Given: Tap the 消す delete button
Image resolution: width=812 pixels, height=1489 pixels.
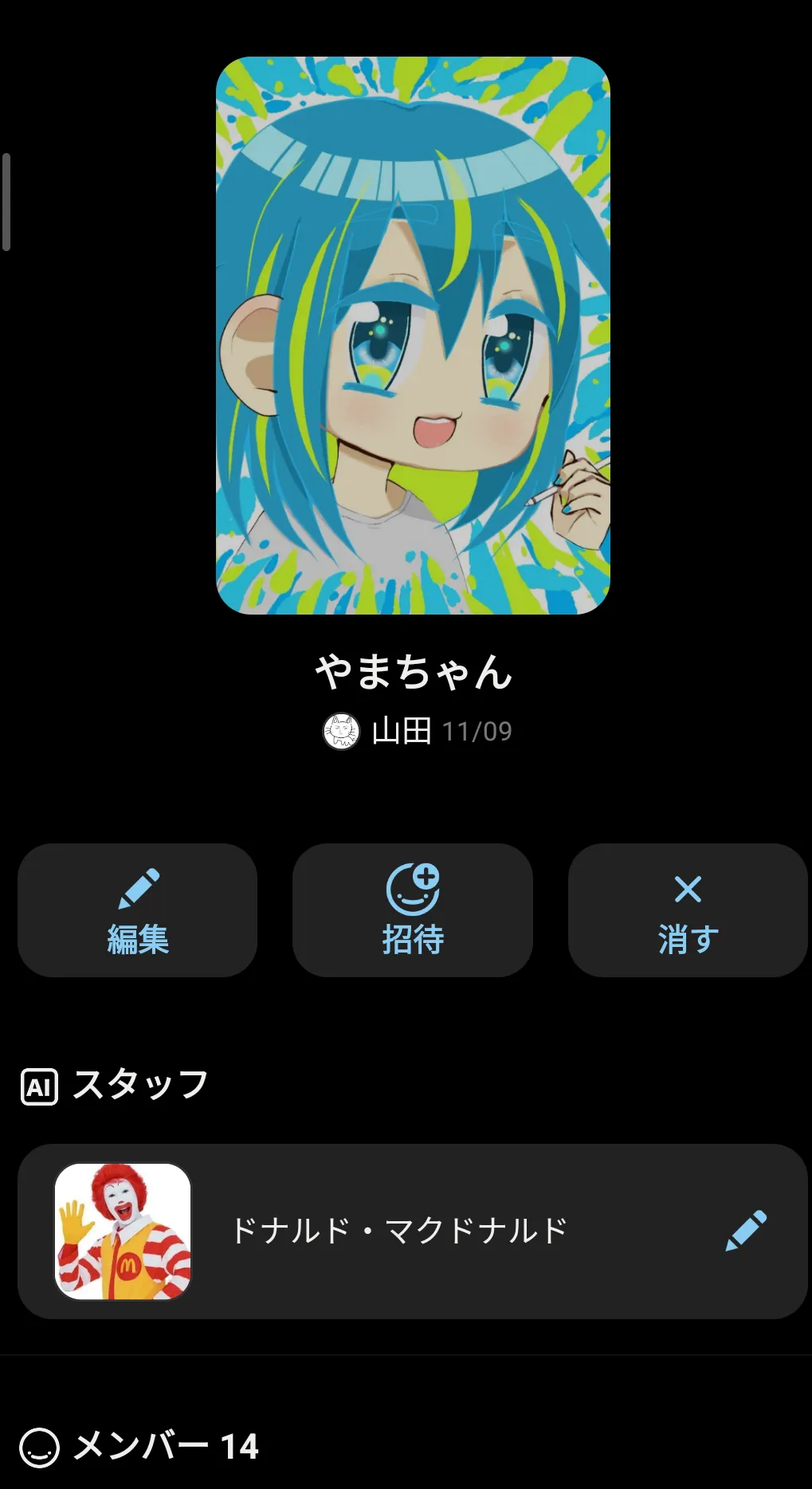Looking at the screenshot, I should coord(687,910).
